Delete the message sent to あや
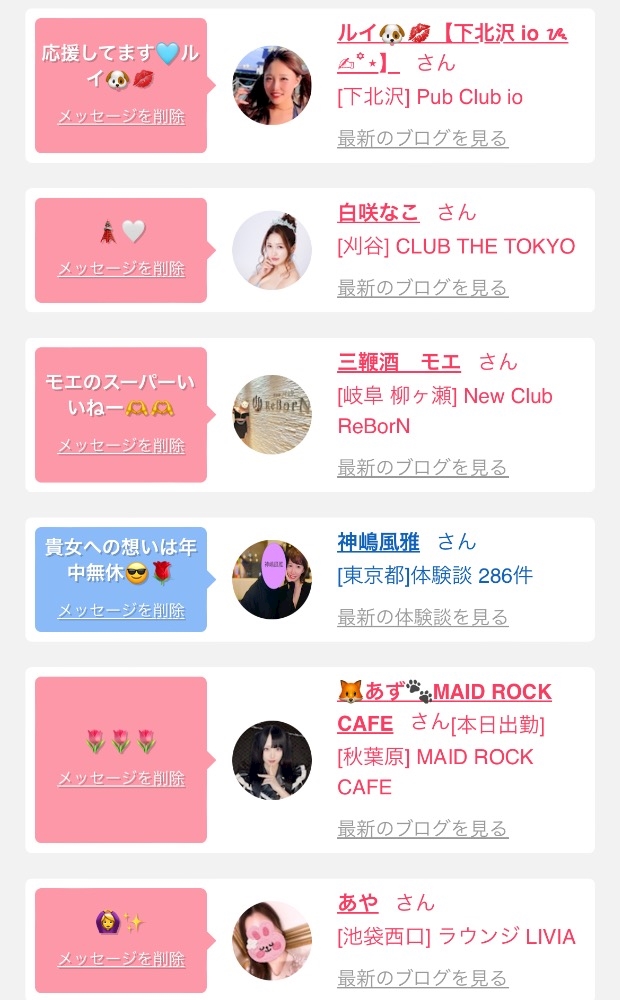Viewport: 620px width, 1000px height. (x=121, y=959)
